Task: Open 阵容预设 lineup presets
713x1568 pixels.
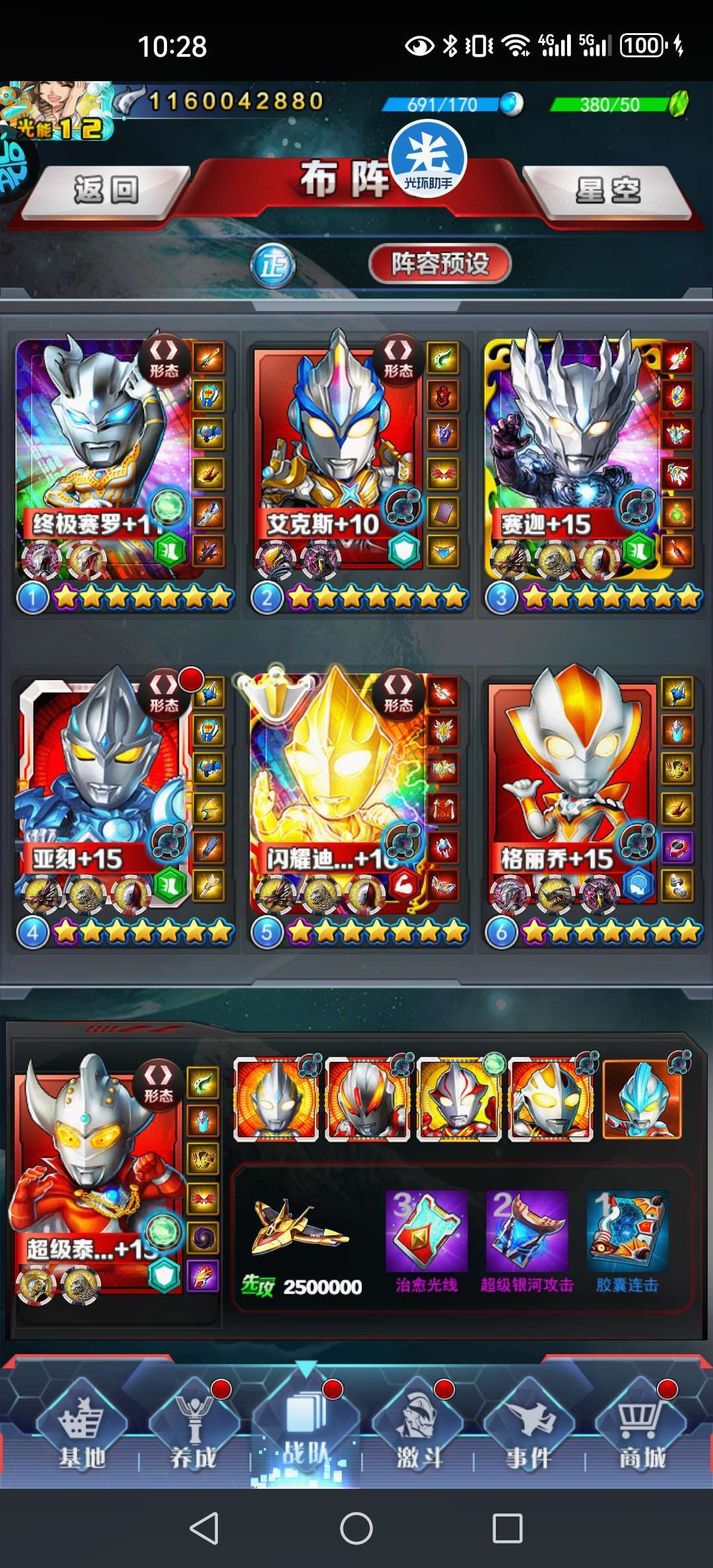Action: pos(440,264)
